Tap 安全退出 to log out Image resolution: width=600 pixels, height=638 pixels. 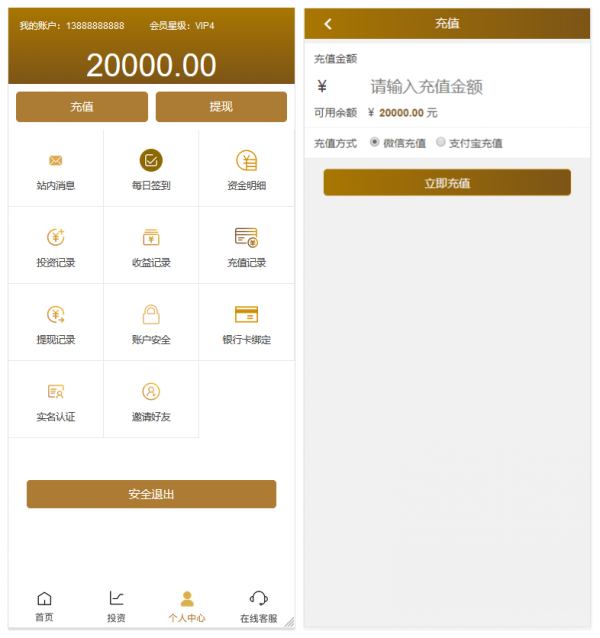click(x=151, y=494)
